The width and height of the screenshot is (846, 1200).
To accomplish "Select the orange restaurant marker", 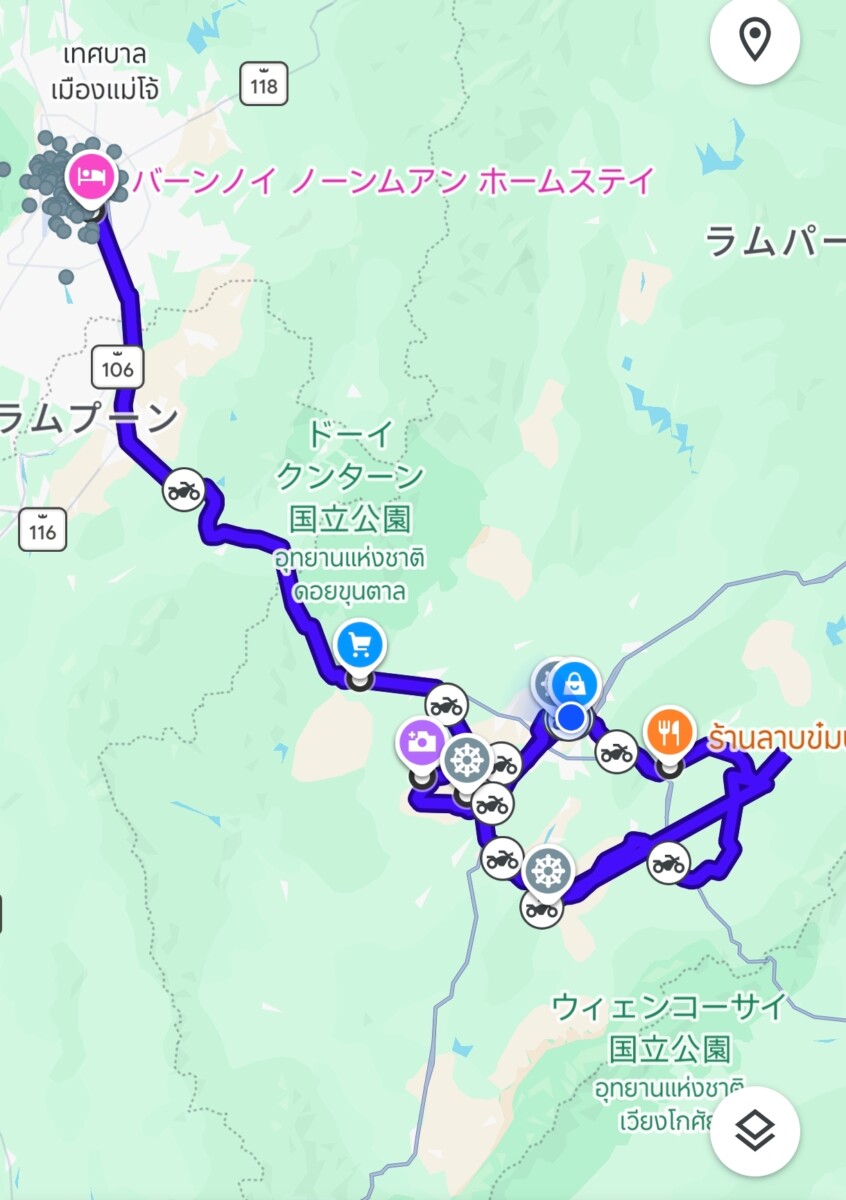I will click(x=669, y=732).
